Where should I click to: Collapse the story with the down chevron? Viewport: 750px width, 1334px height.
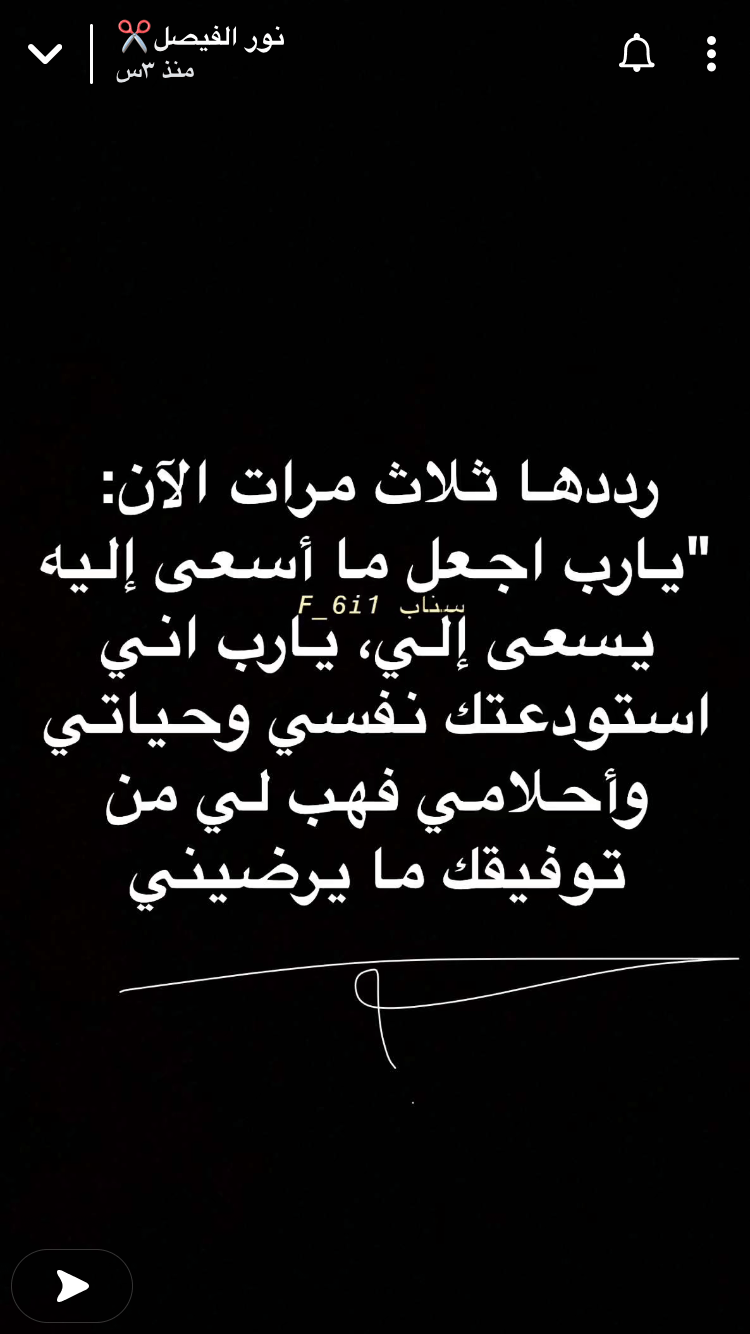[45, 53]
